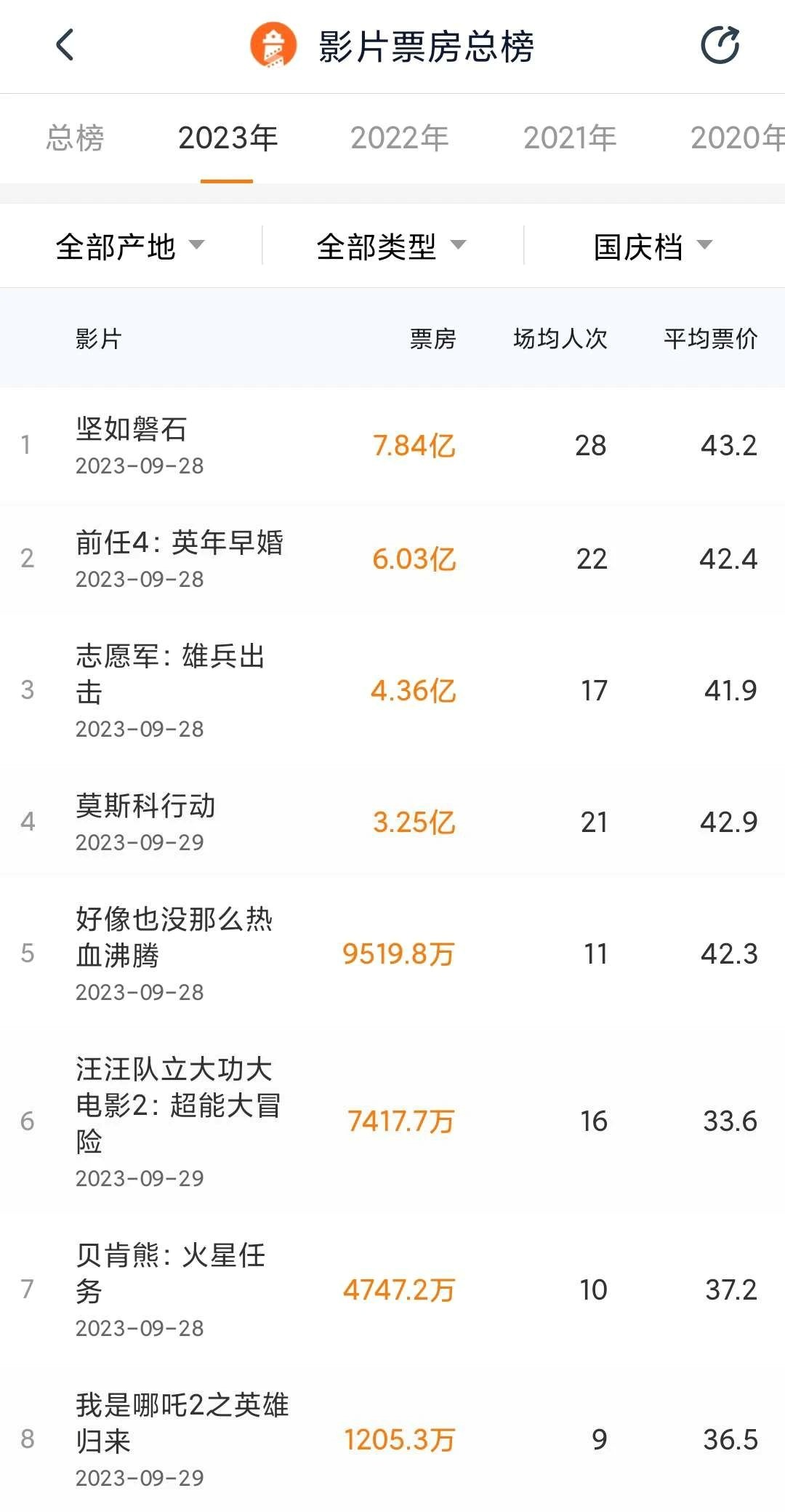Switch to the 总榜 tab

click(75, 137)
